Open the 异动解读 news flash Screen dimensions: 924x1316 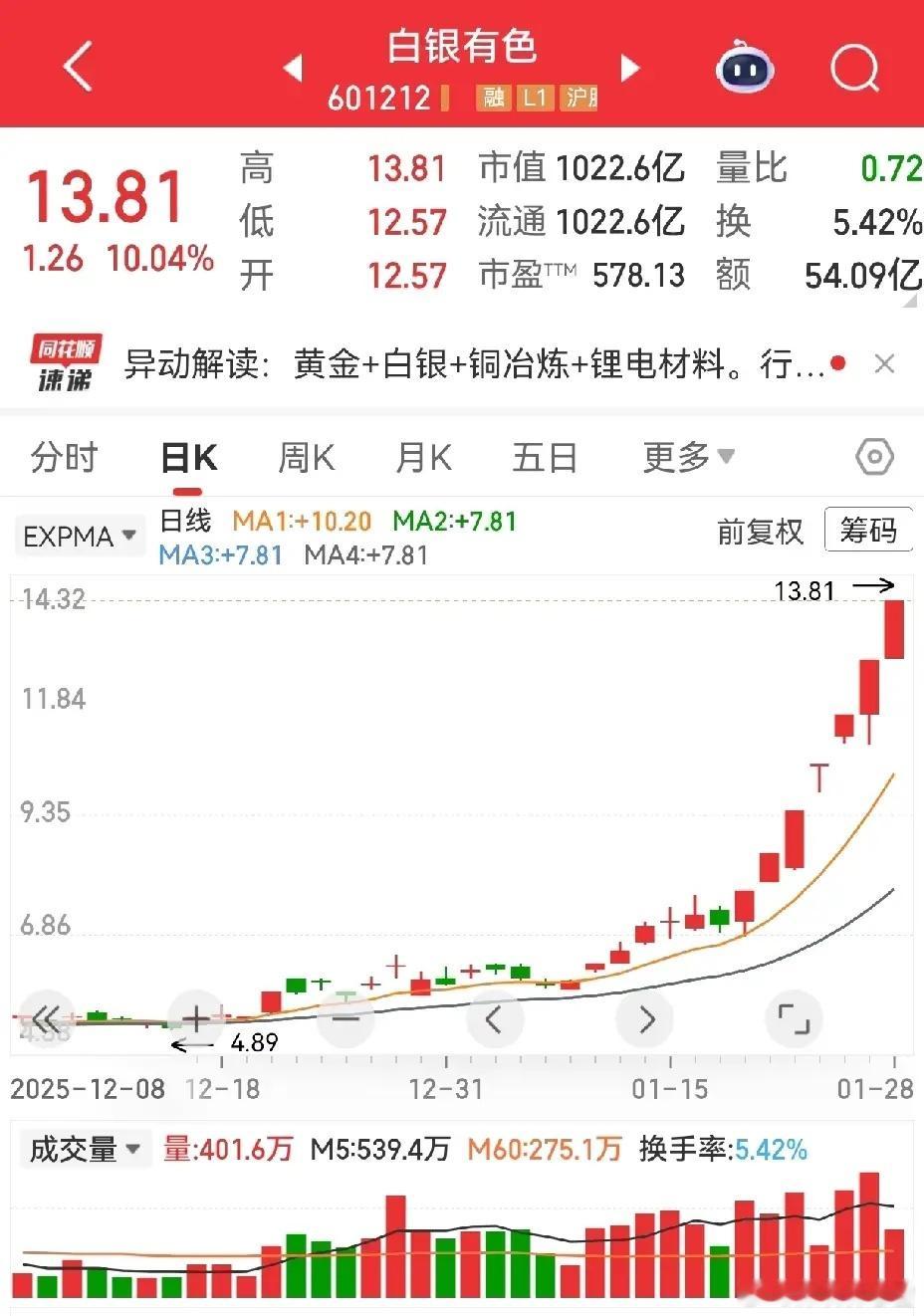(473, 364)
